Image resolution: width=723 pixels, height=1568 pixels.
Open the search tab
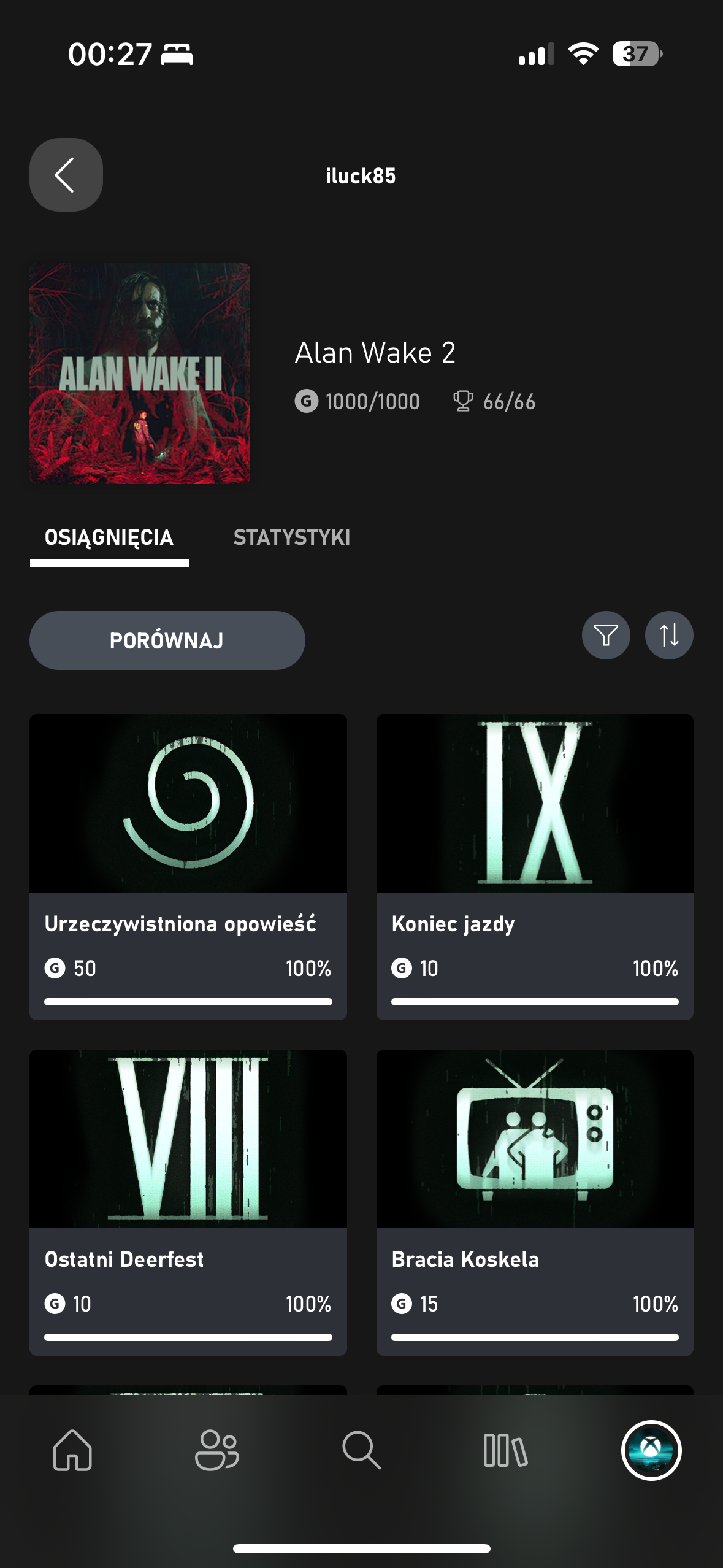(361, 1450)
